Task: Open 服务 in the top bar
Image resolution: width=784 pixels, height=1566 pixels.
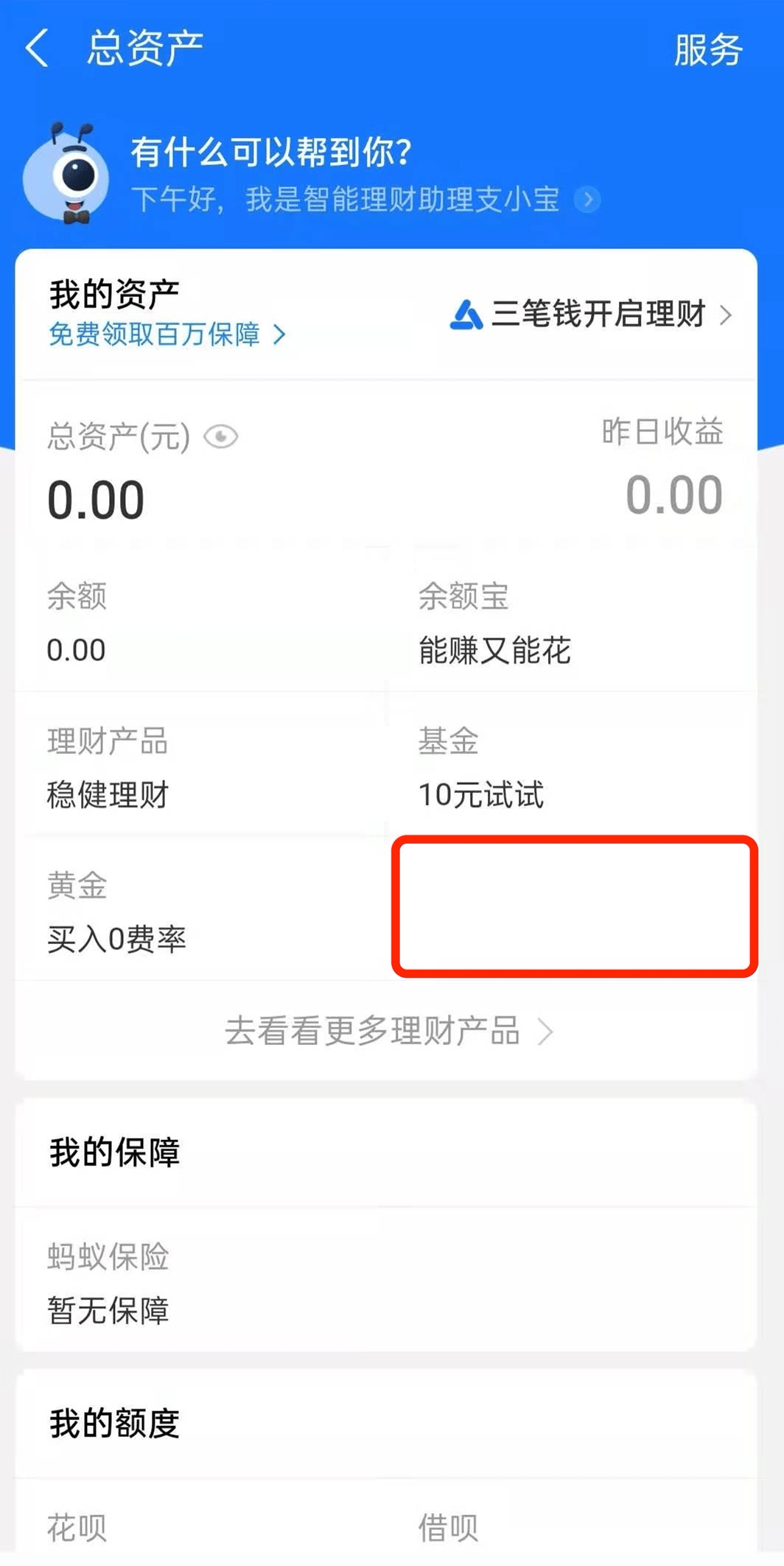Action: [x=707, y=50]
